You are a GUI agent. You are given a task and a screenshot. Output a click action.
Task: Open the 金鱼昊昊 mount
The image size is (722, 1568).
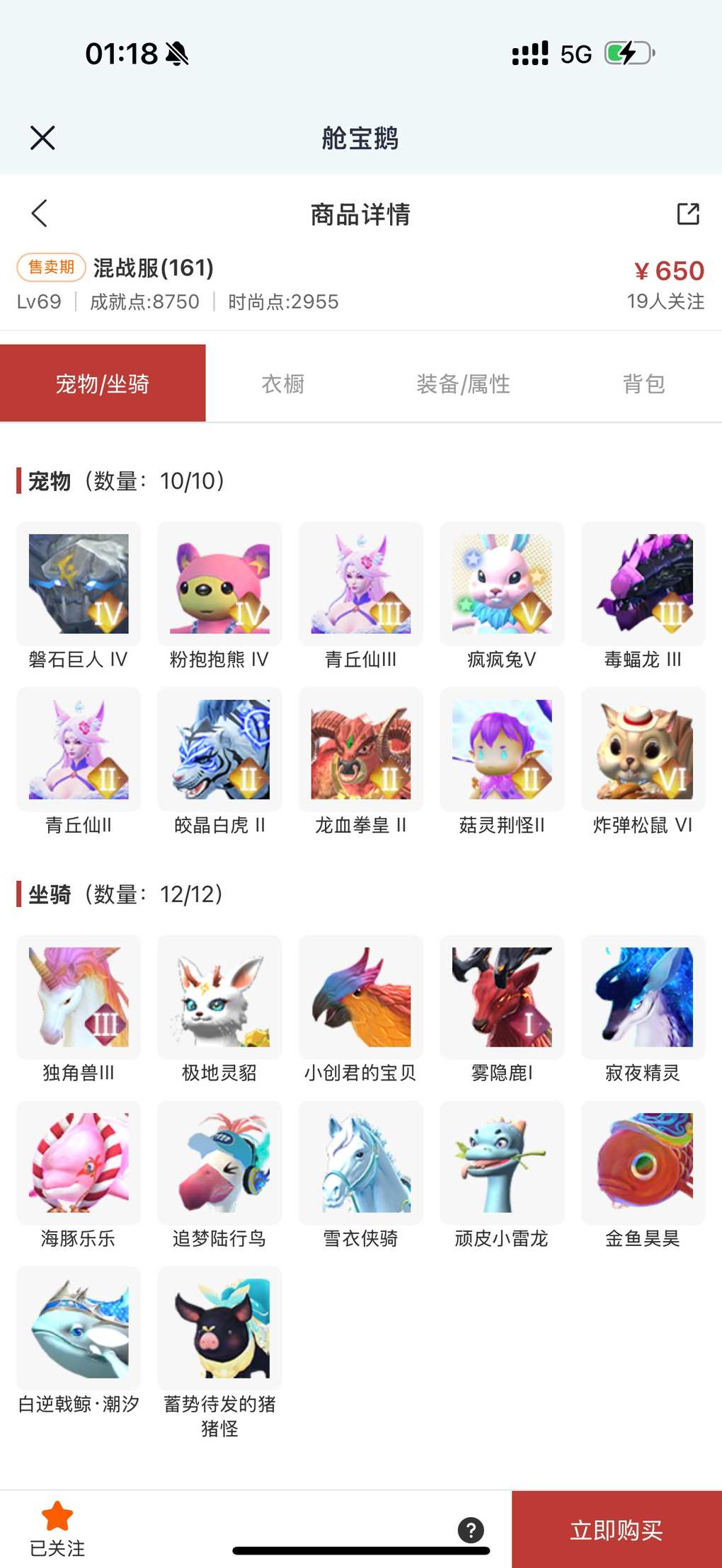(x=643, y=1163)
